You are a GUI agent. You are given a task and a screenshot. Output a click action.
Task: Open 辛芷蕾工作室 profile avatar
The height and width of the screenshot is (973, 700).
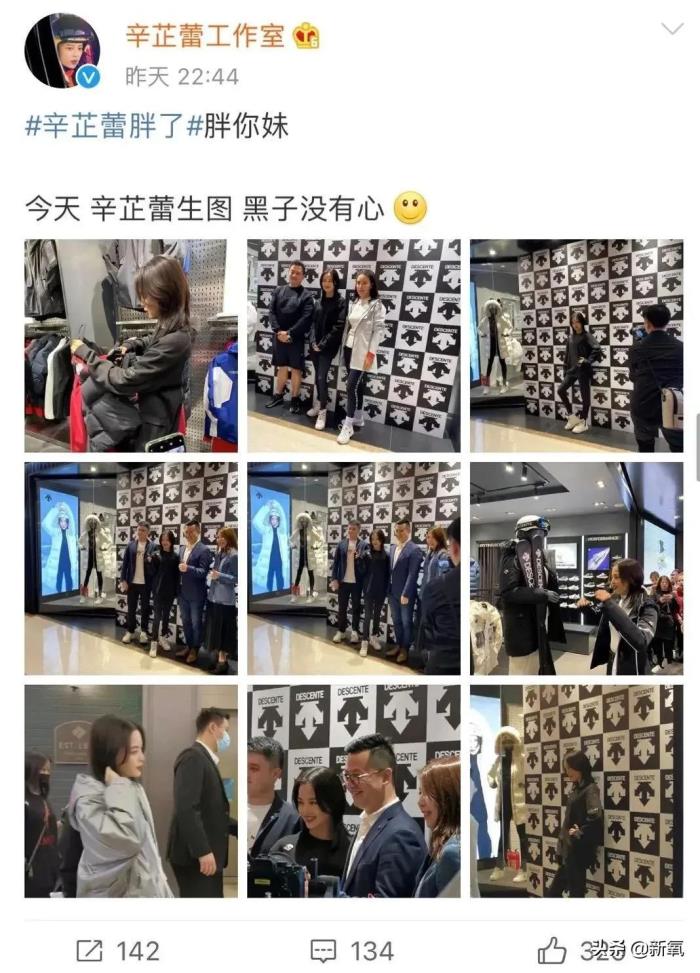click(62, 50)
